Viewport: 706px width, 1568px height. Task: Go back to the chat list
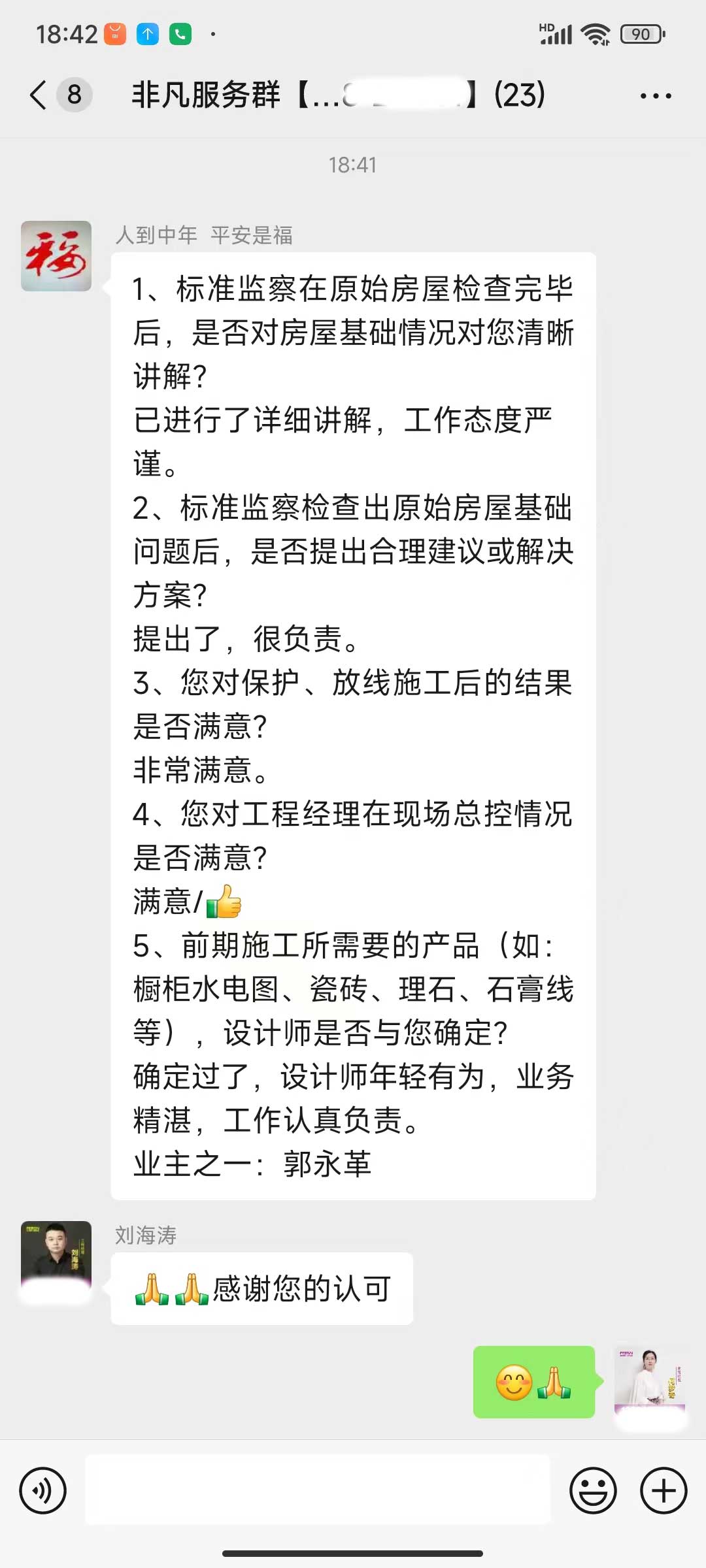pos(39,95)
